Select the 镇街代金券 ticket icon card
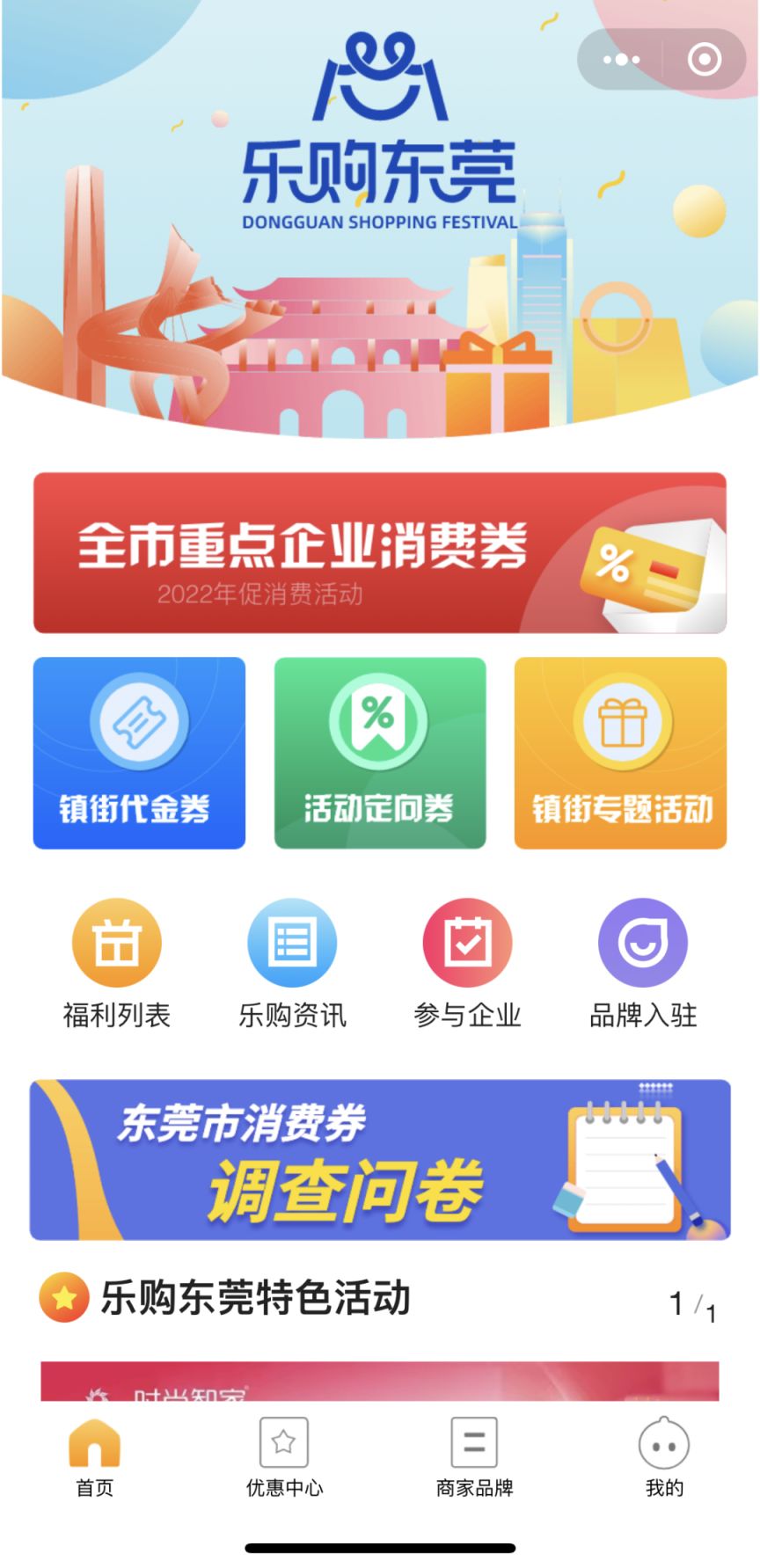 138,750
